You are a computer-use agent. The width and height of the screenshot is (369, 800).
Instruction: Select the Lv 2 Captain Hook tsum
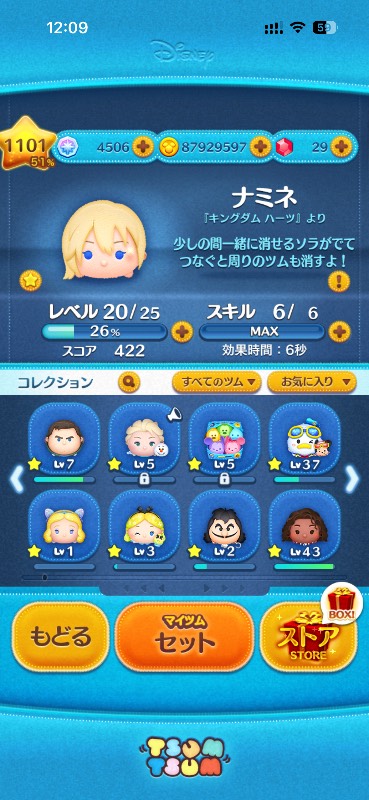[x=224, y=527]
